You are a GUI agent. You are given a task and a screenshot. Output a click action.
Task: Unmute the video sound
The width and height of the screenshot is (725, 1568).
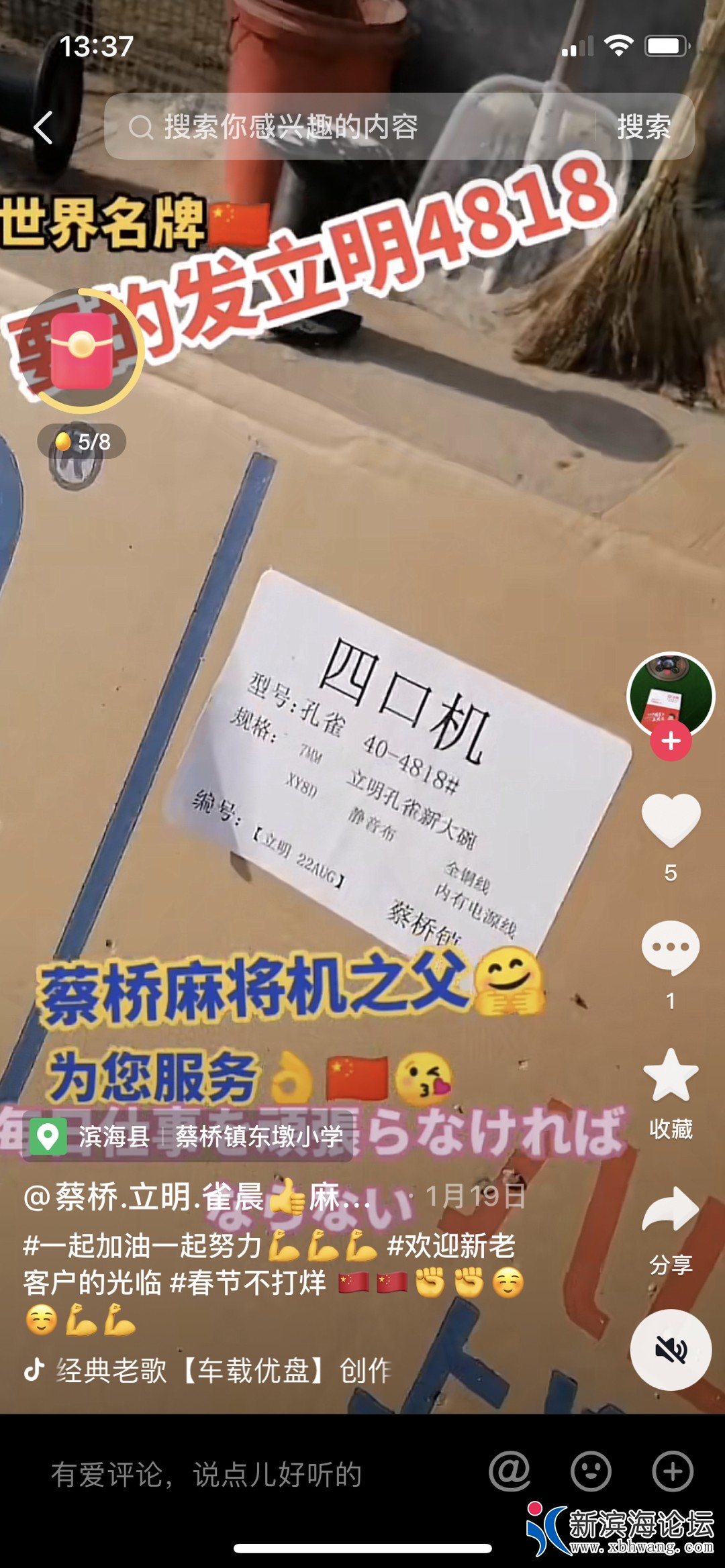pos(671,1349)
